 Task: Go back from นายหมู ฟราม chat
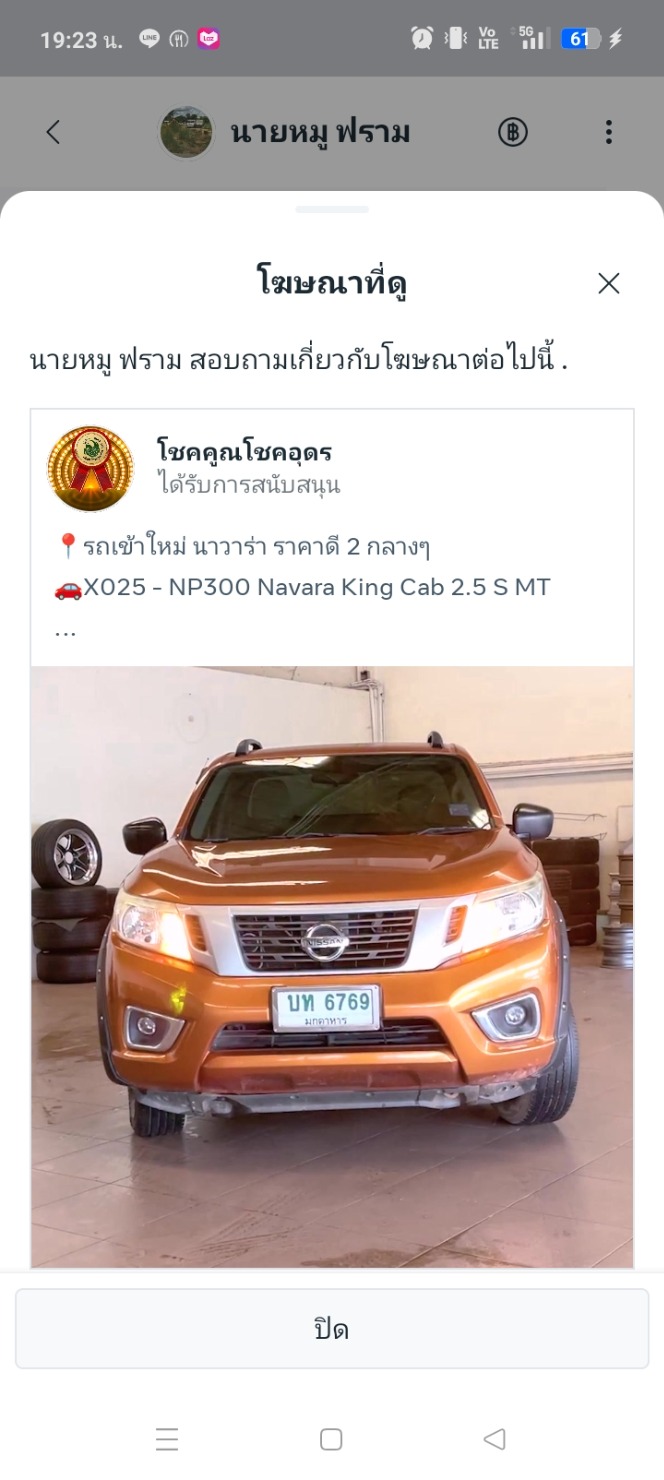pos(54,132)
